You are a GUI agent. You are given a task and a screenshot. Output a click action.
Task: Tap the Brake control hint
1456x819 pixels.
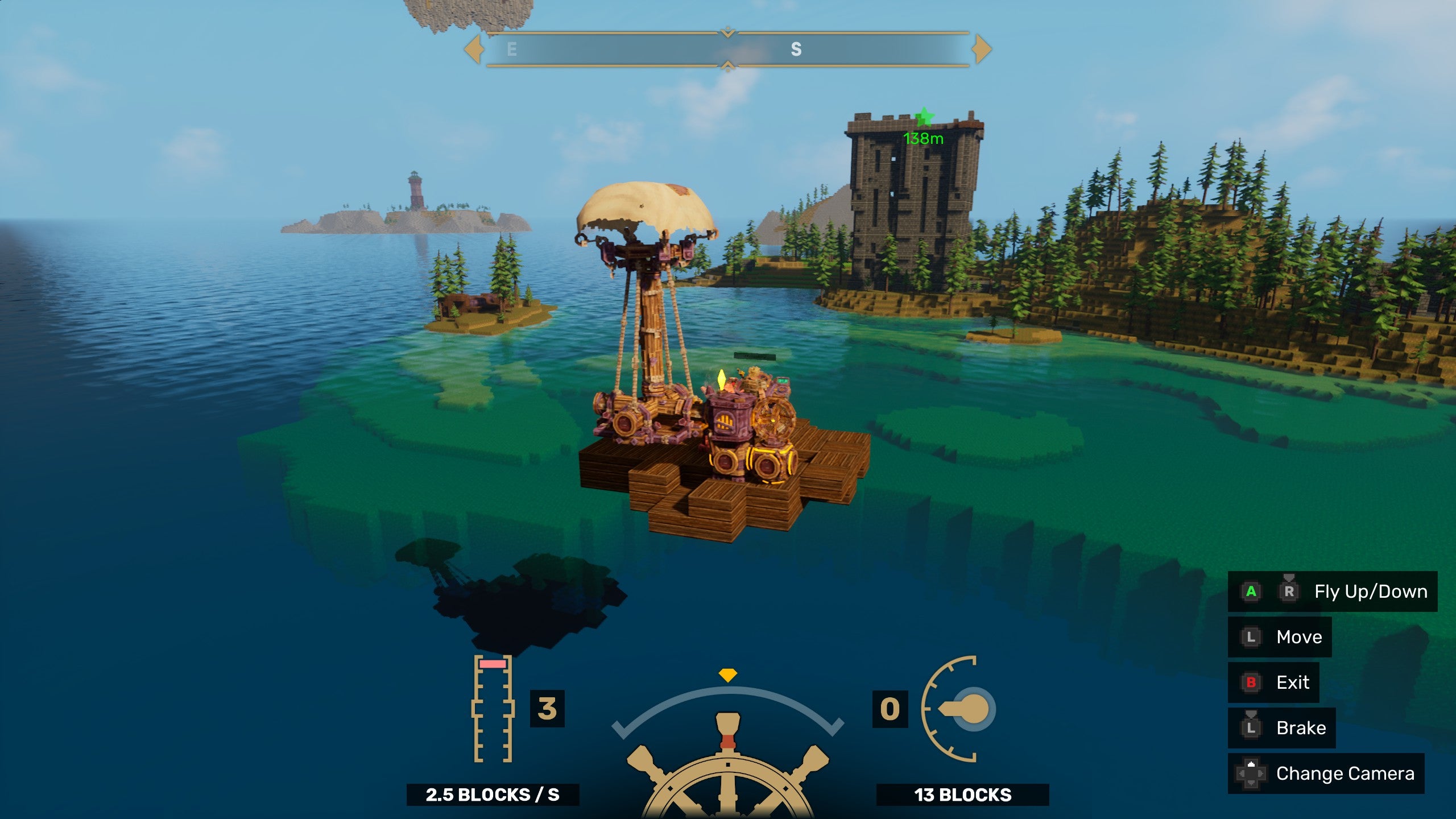1282,728
